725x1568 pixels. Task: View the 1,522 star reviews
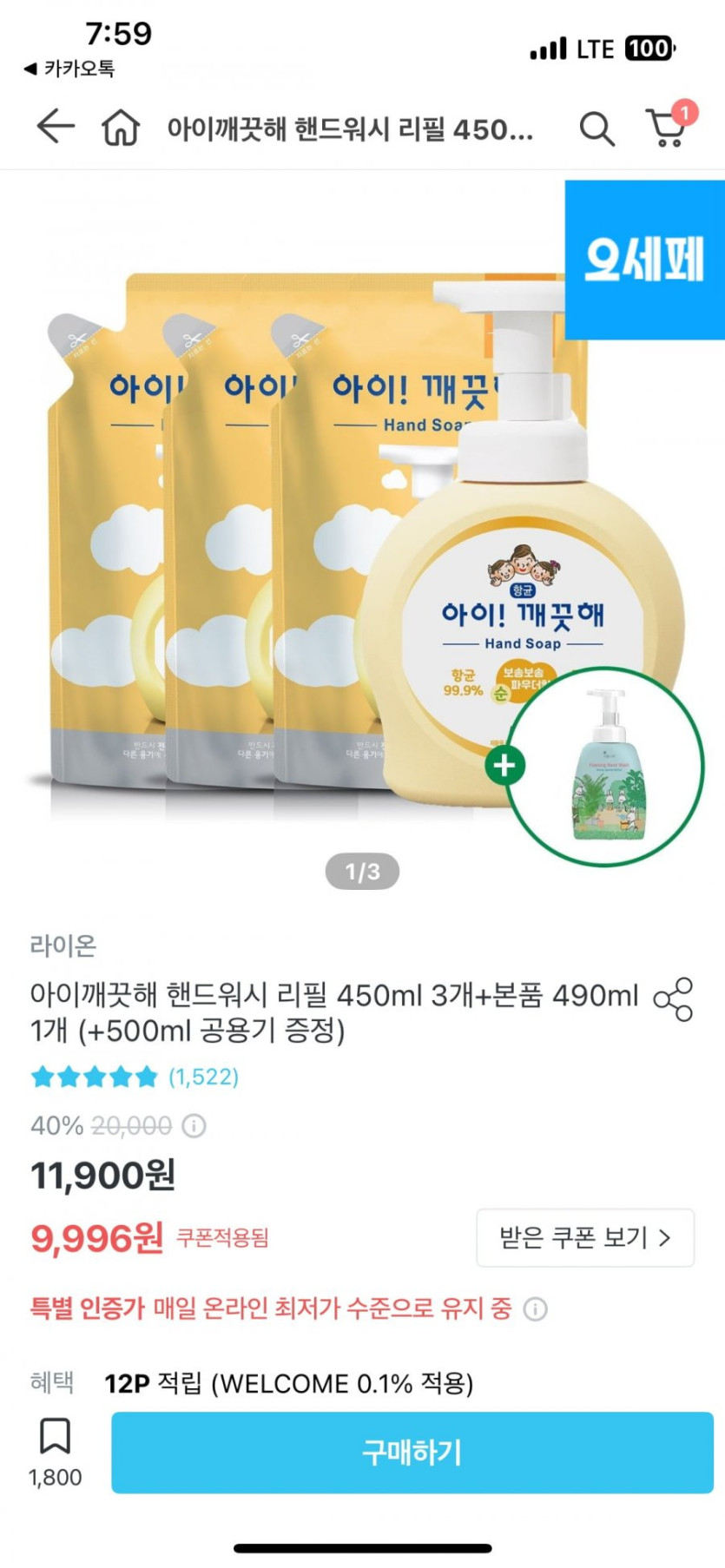click(135, 1077)
